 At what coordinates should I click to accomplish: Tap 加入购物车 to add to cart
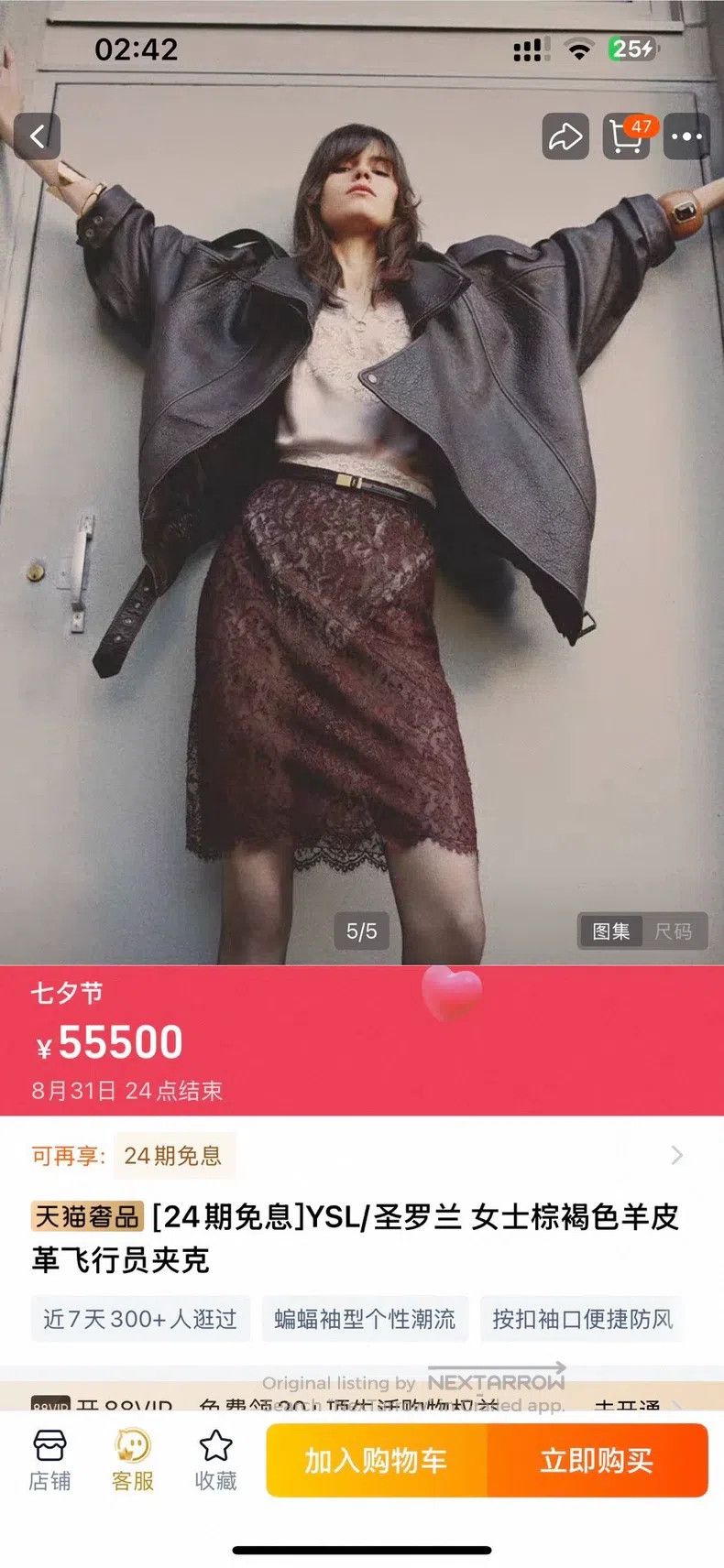[x=377, y=1461]
